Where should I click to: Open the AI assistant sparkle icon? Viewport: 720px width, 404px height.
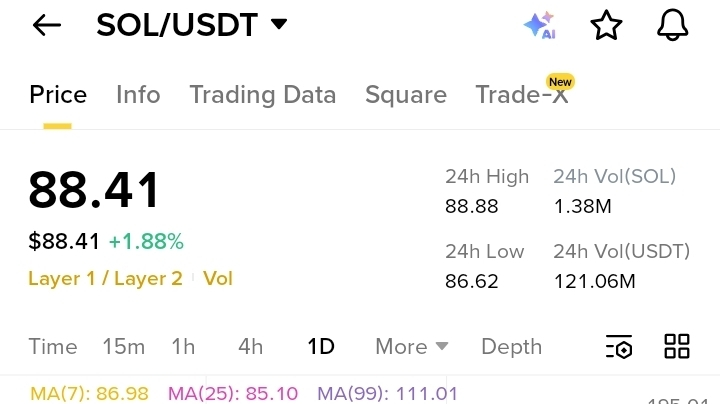click(540, 25)
